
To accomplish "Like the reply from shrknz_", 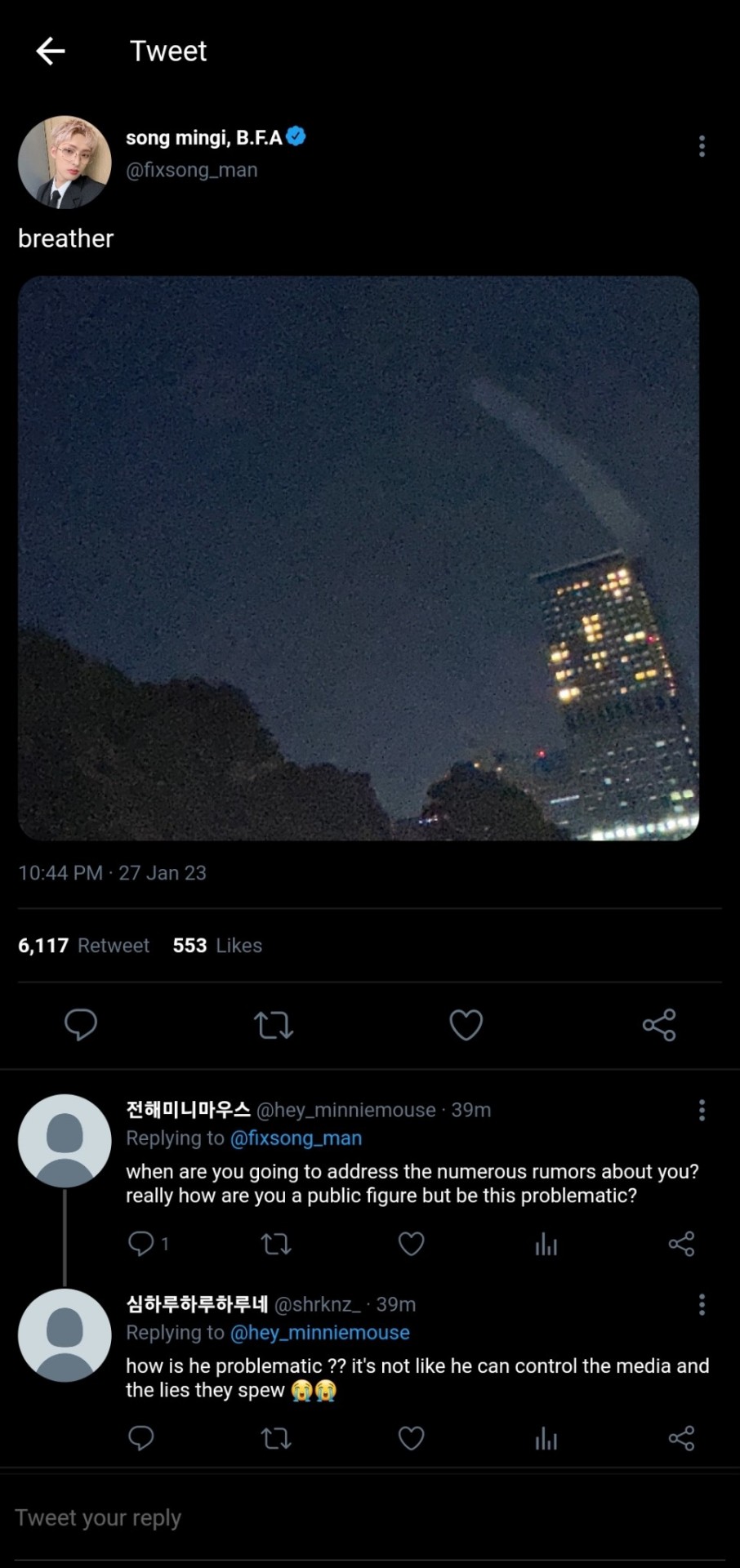I will [x=411, y=1438].
